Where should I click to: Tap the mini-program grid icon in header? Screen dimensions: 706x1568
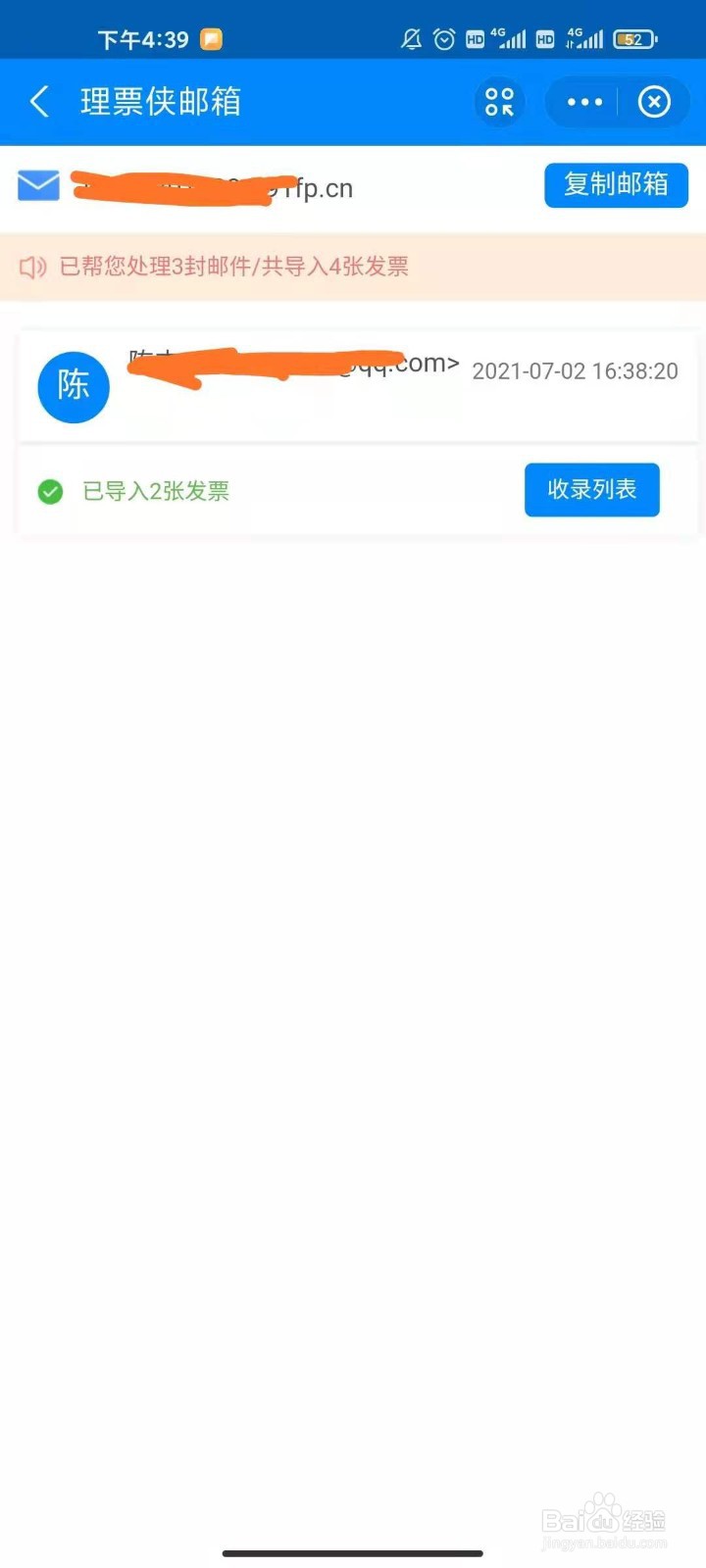(498, 101)
